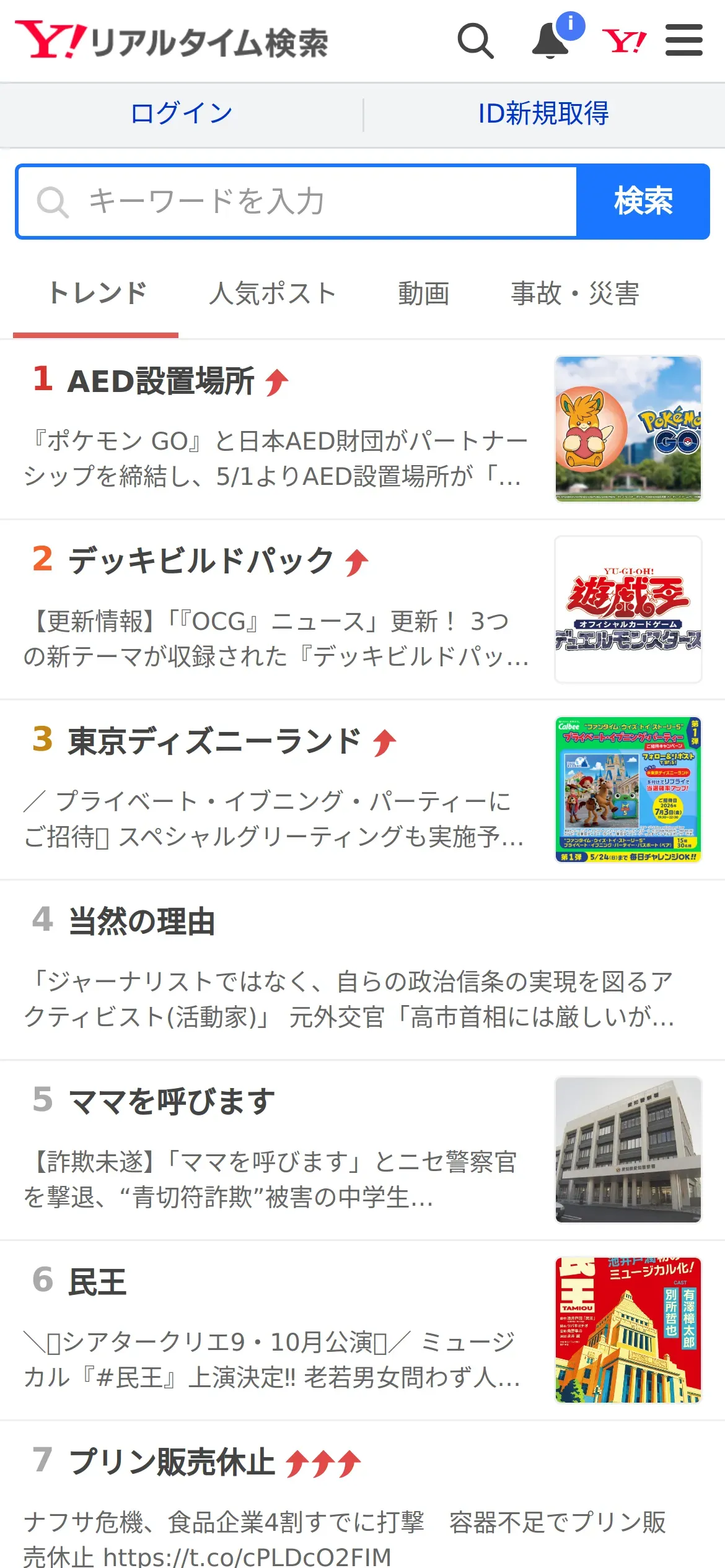Select the トレンド tab
The image size is (725, 1568).
click(97, 294)
